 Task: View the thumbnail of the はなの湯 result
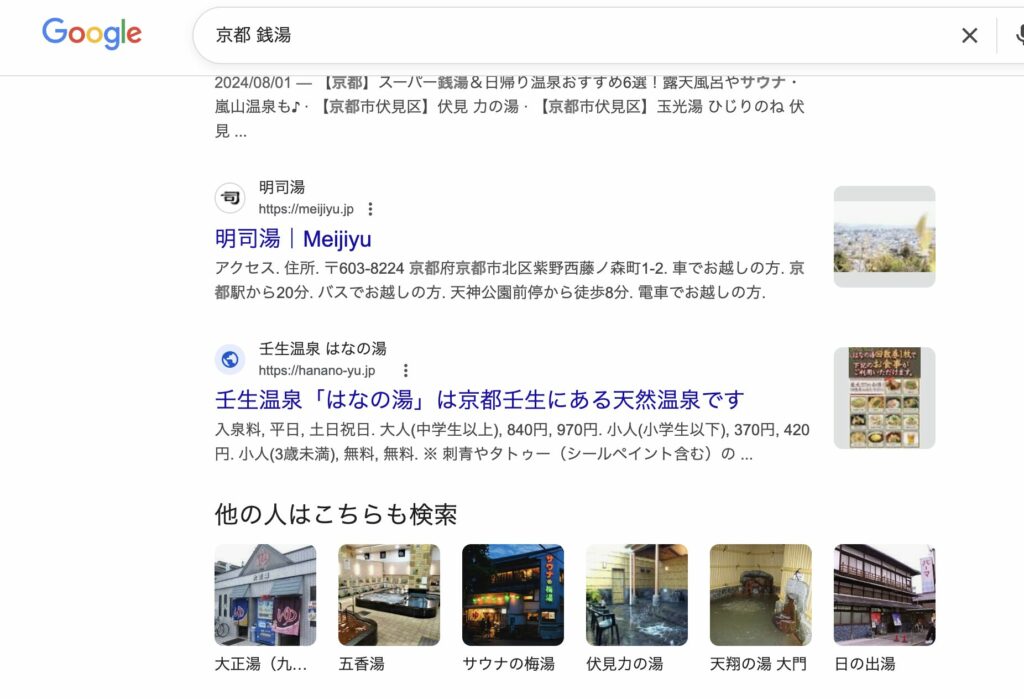click(884, 398)
